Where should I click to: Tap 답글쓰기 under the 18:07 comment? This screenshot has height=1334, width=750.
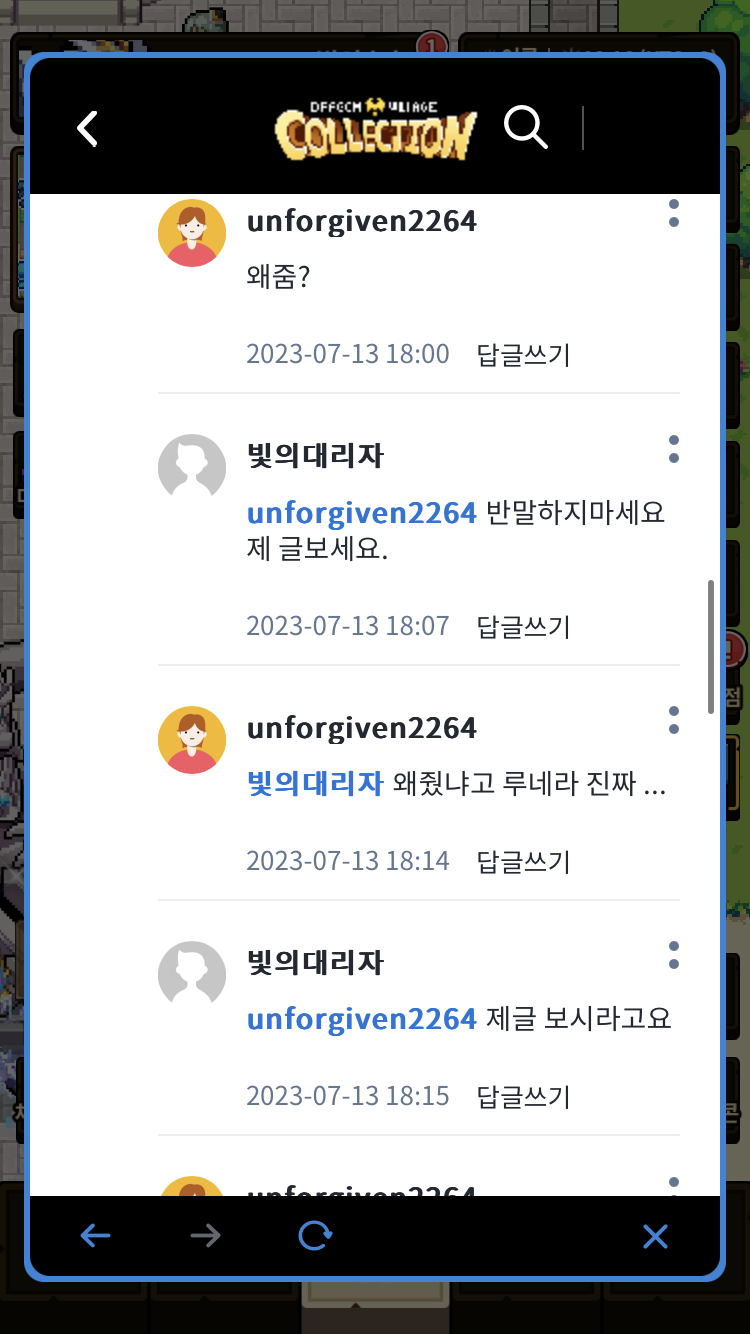tap(523, 627)
